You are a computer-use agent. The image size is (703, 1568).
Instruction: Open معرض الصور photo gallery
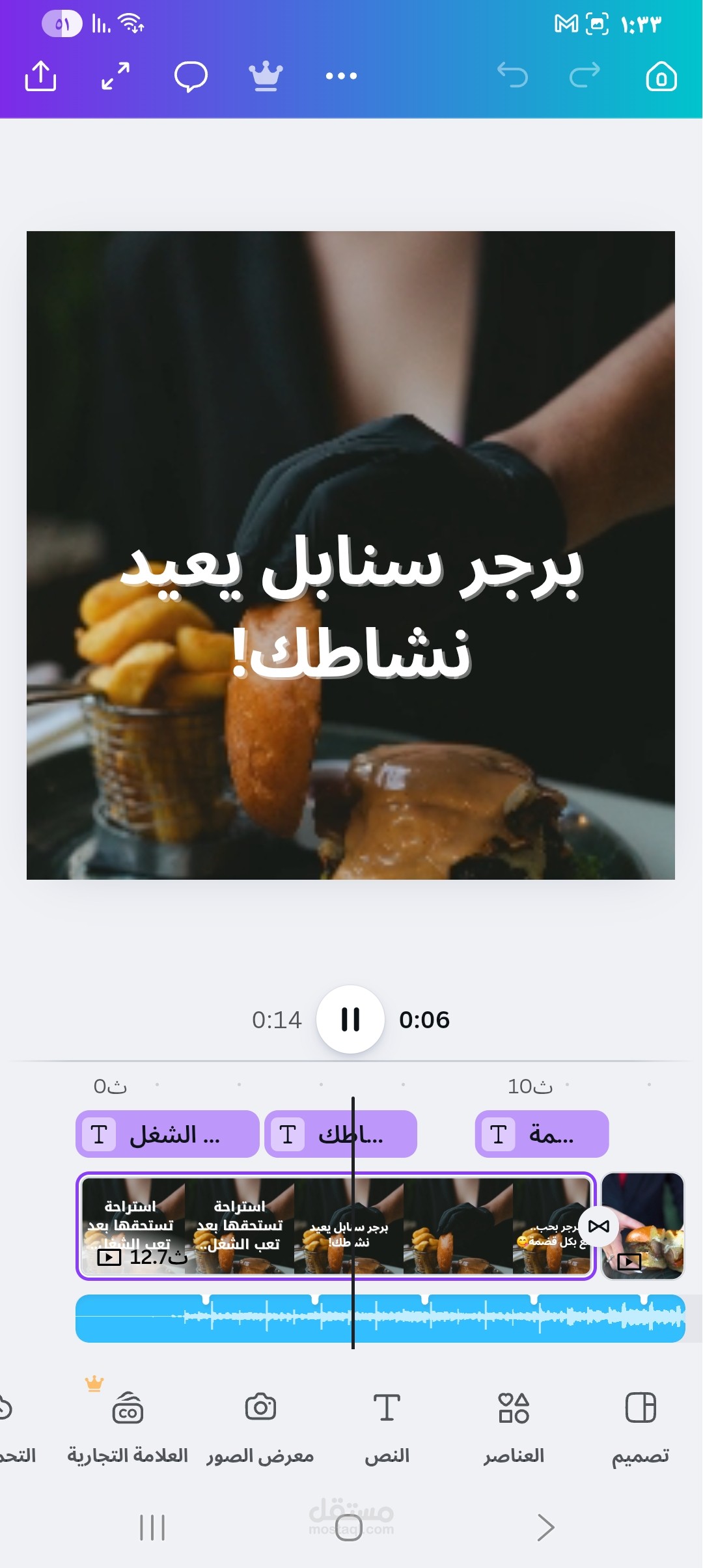tap(260, 1426)
